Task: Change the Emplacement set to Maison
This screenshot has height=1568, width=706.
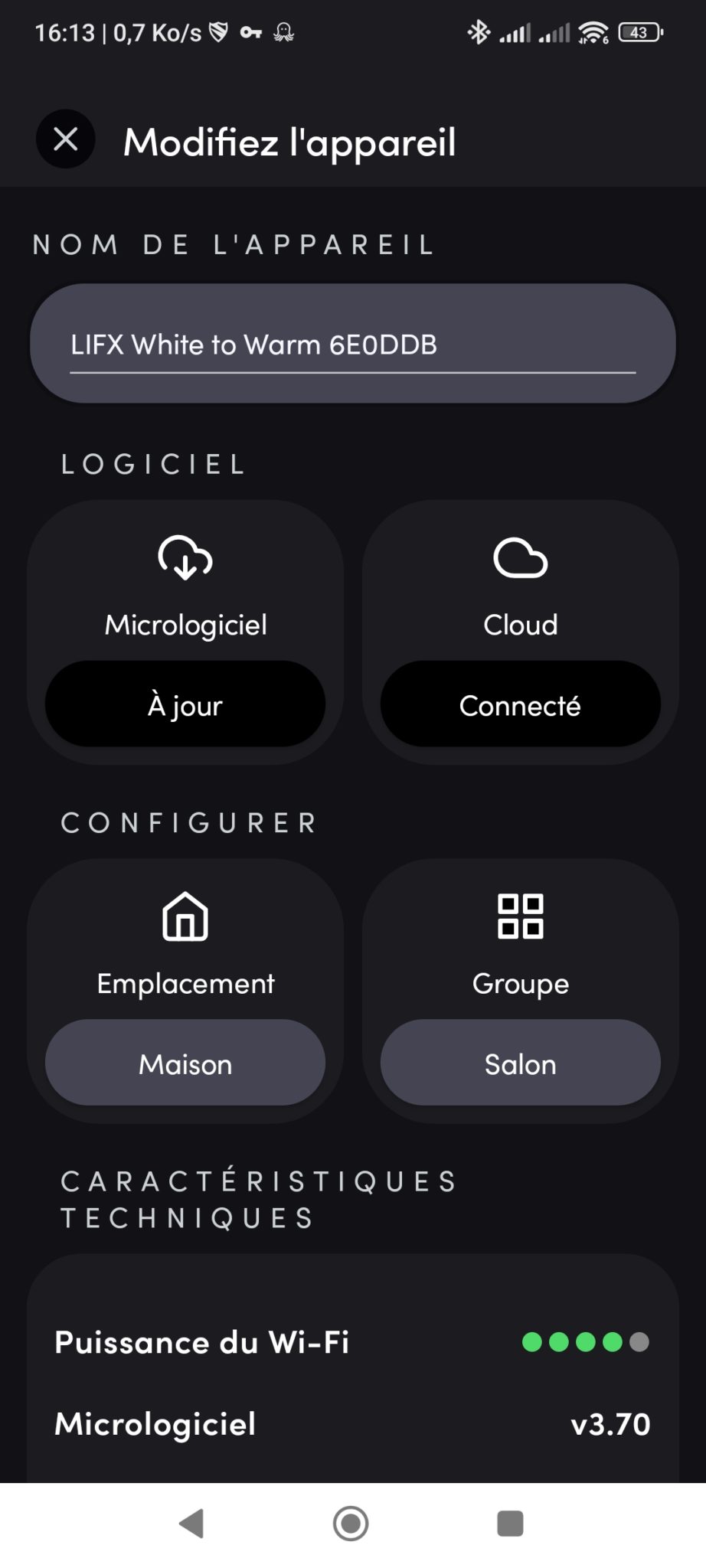Action: click(x=185, y=1063)
